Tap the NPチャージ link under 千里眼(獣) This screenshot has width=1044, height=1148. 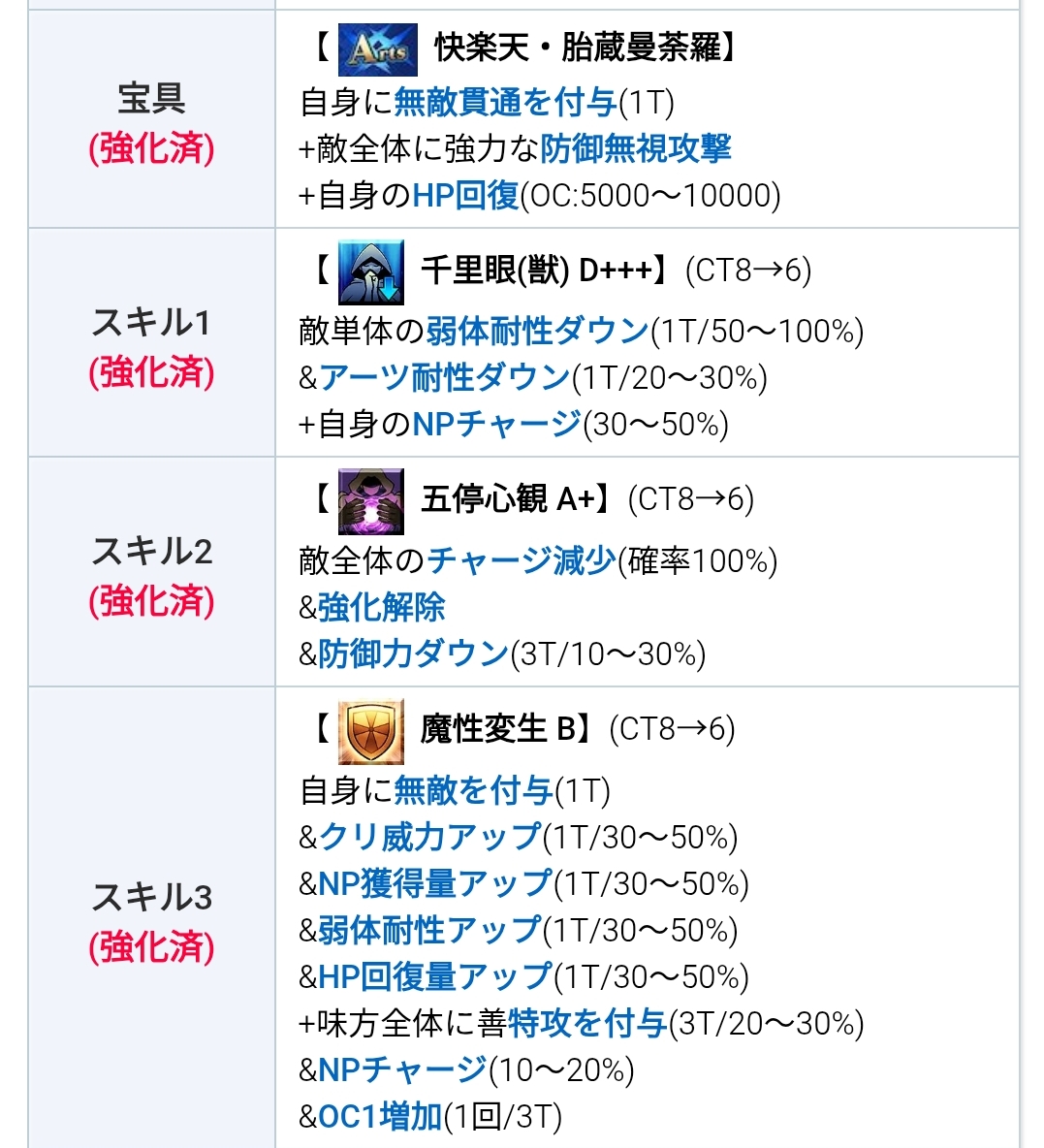point(497,425)
